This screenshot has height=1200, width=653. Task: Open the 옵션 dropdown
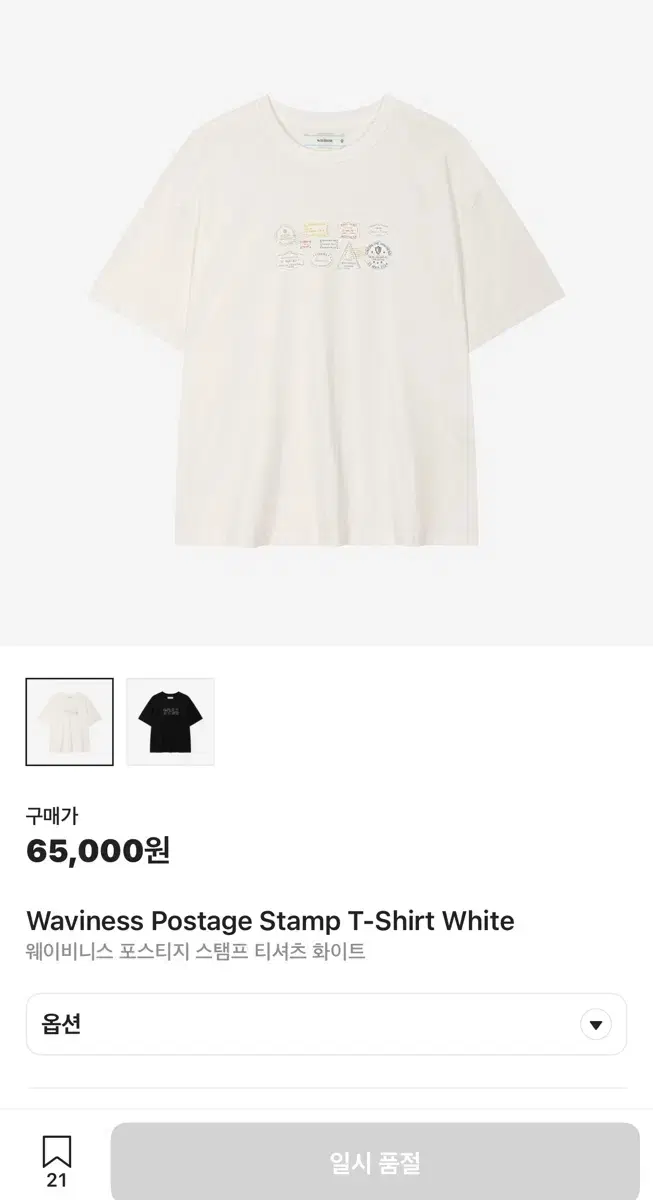pos(326,1024)
